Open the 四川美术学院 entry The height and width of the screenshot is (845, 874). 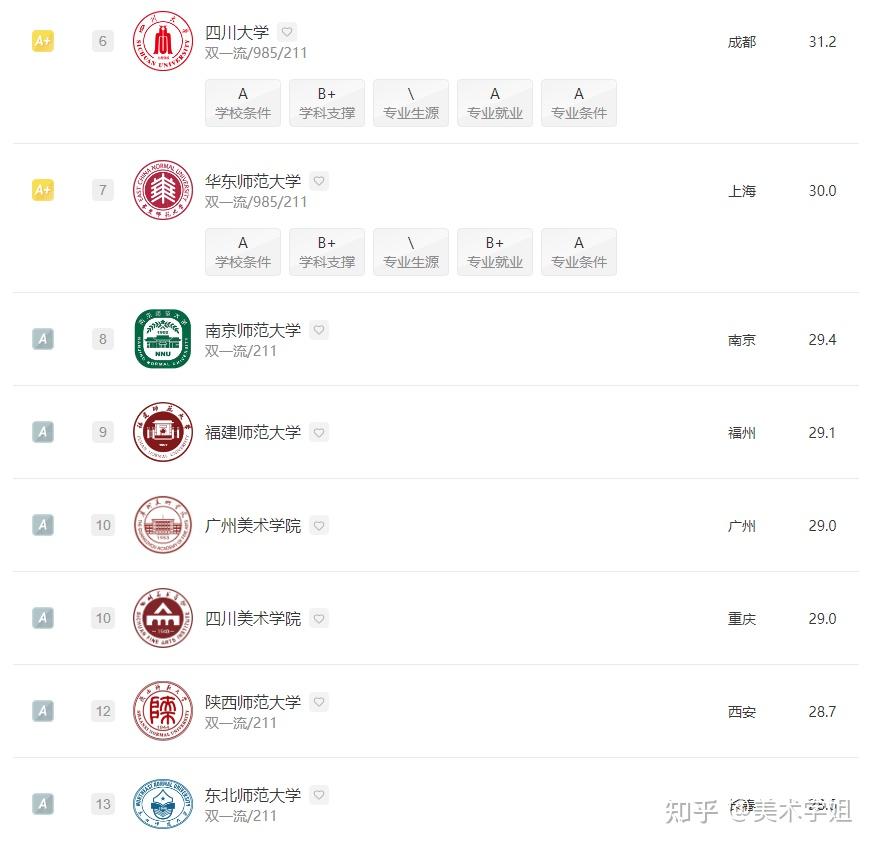253,619
